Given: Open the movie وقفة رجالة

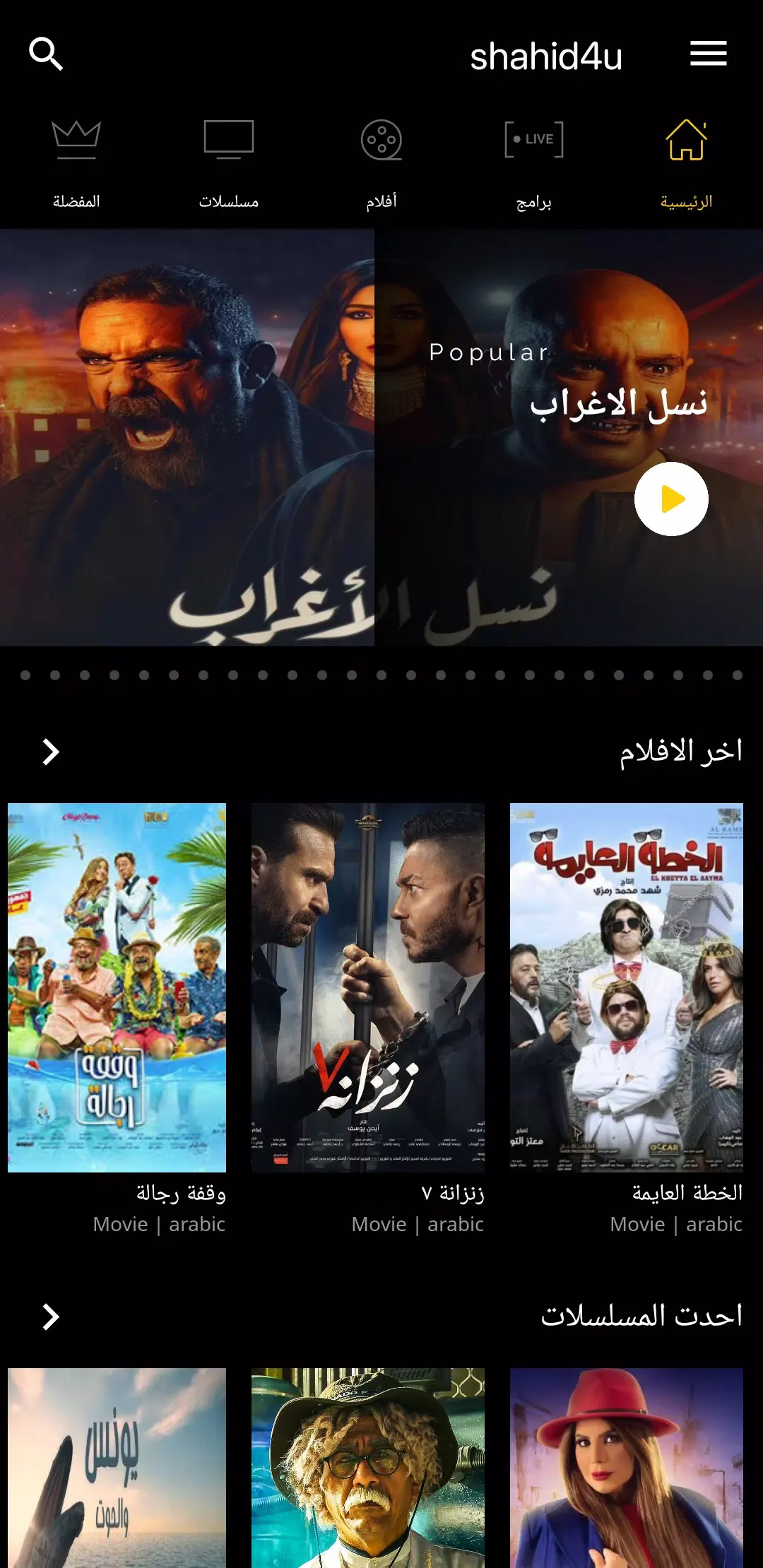Looking at the screenshot, I should pos(117,987).
